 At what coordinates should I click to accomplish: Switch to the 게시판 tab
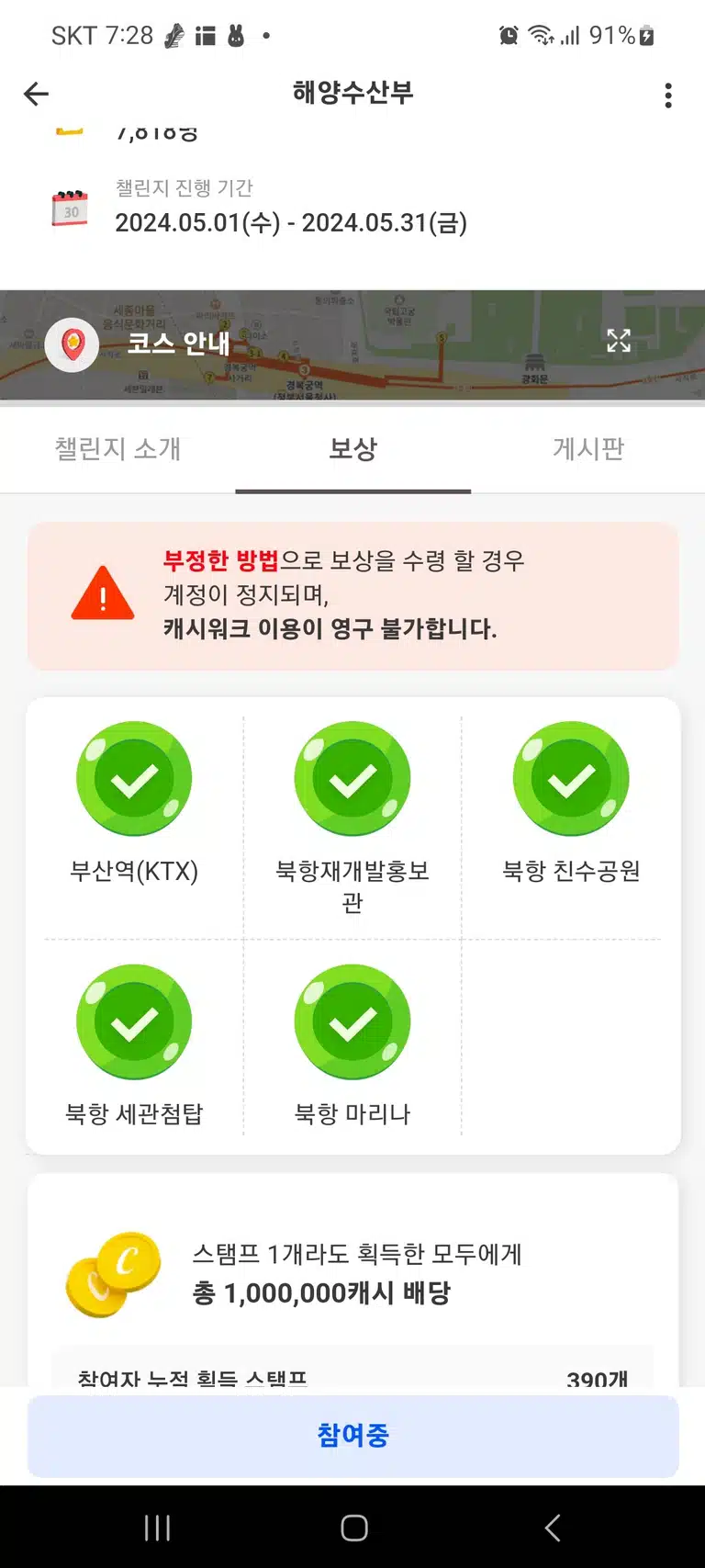[588, 449]
